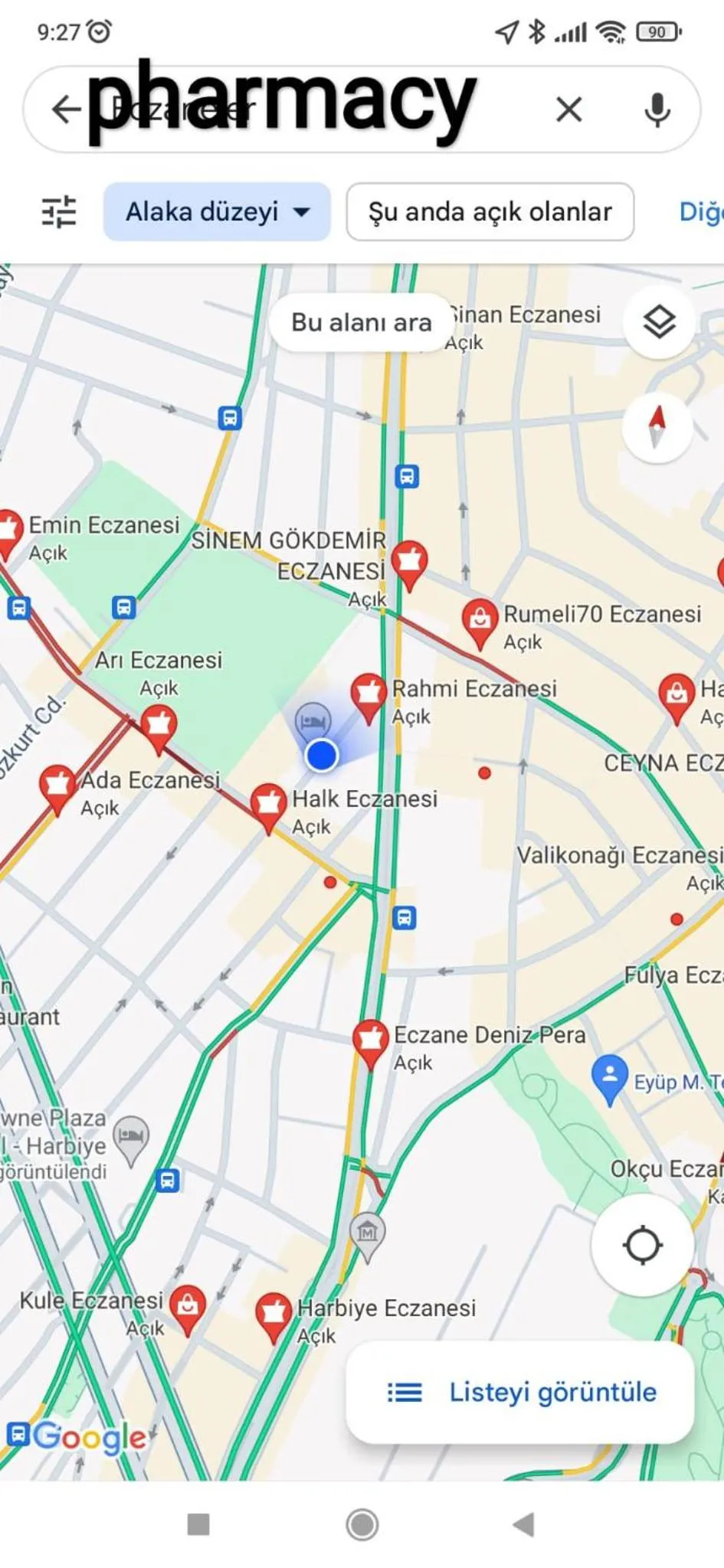Open Listeyi görüntüle list view

(x=521, y=1392)
